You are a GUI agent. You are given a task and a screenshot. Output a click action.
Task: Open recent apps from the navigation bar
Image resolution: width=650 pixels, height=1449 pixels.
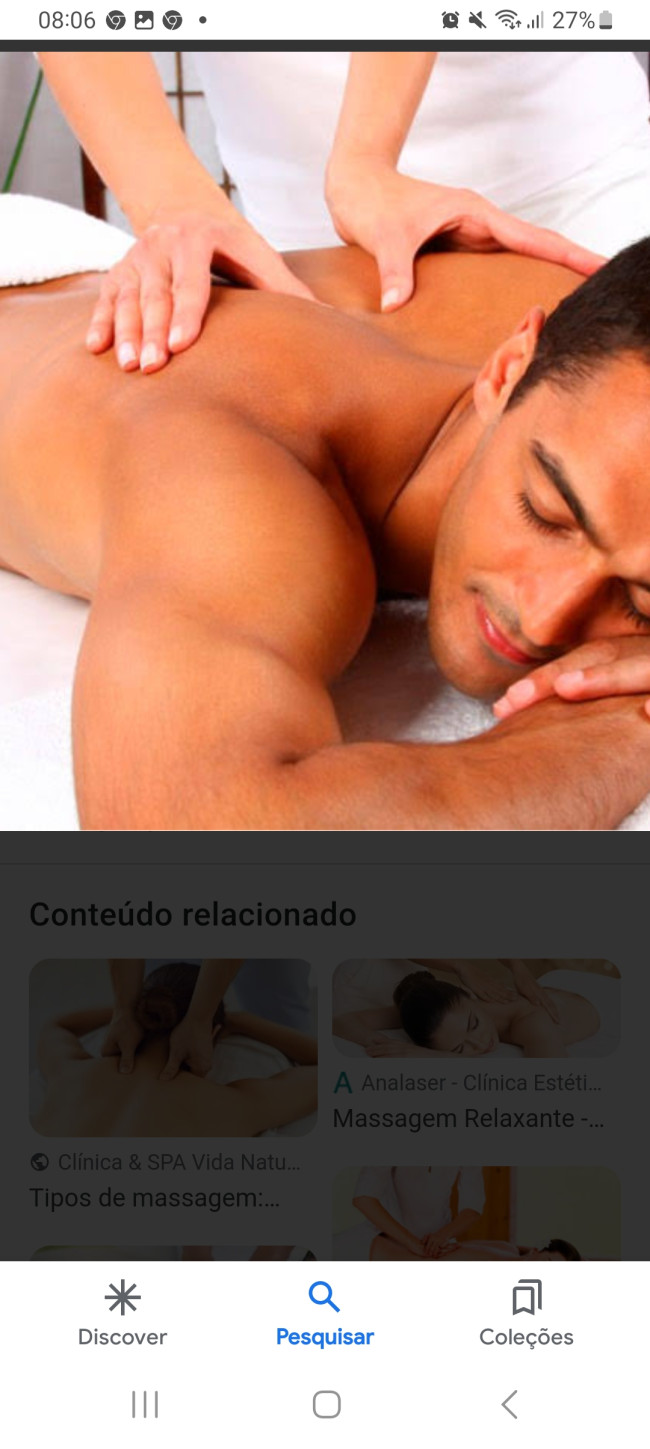(x=145, y=1404)
